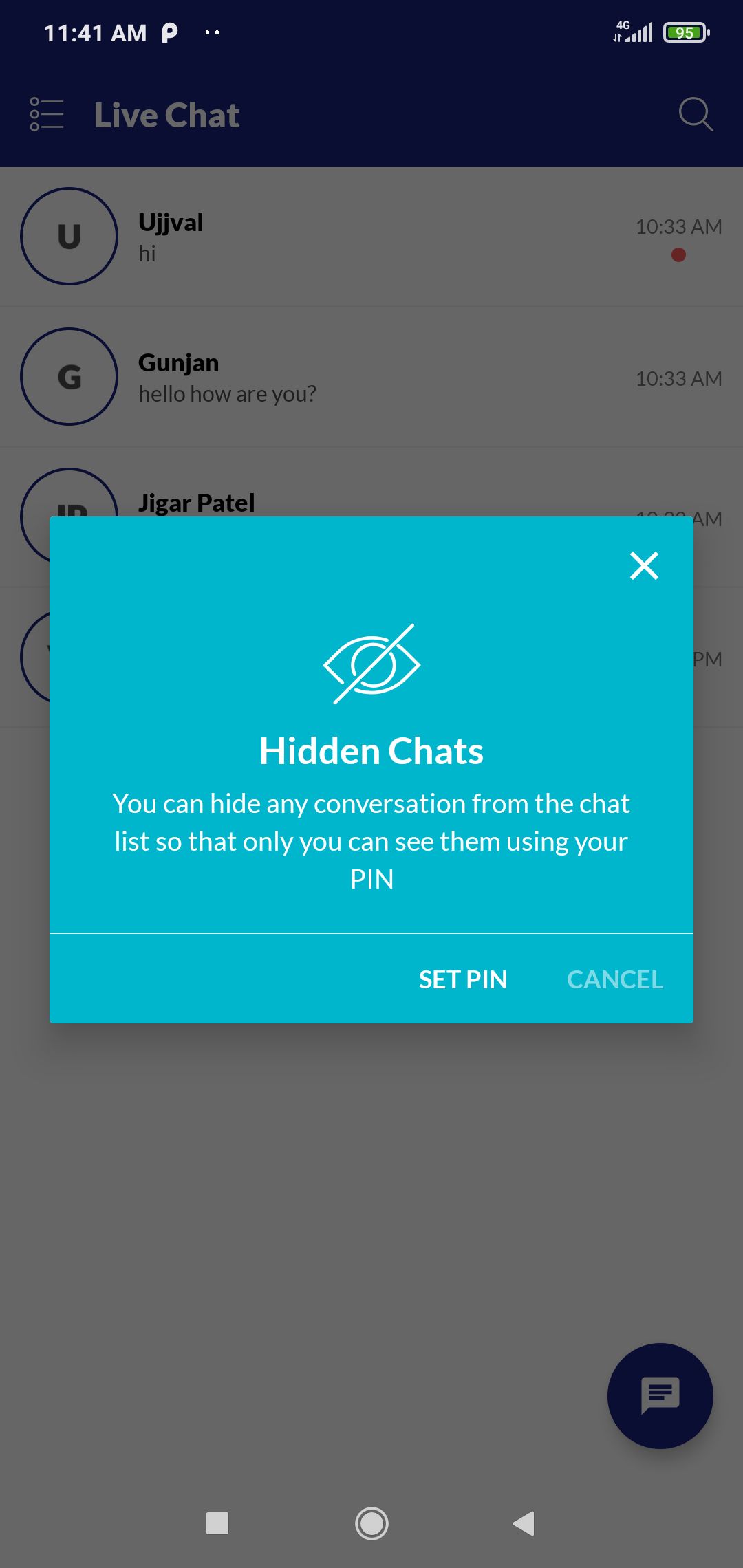
Task: Tap the system home button
Action: coord(371,1523)
